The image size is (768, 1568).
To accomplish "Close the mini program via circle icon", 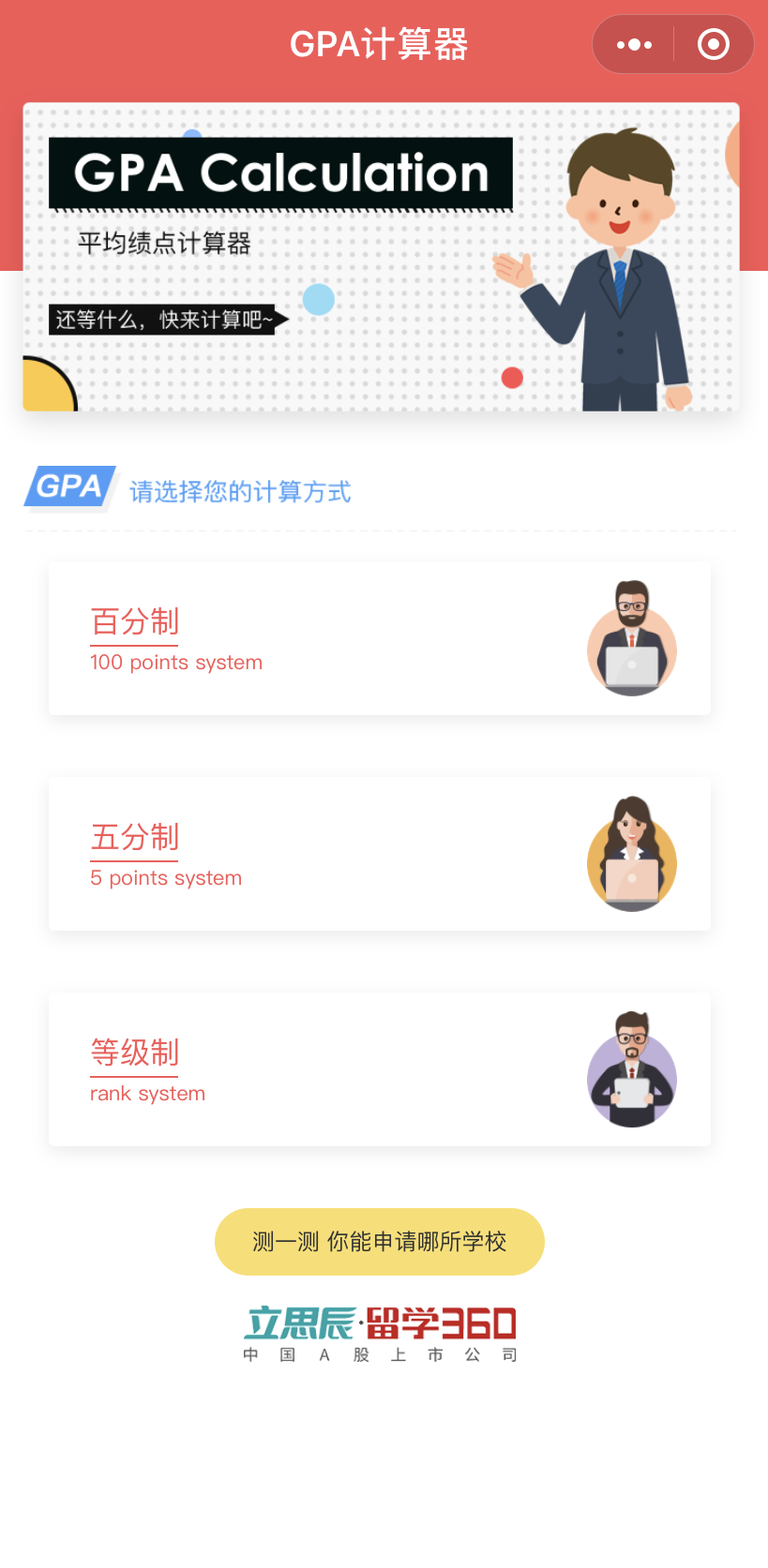I will click(714, 44).
